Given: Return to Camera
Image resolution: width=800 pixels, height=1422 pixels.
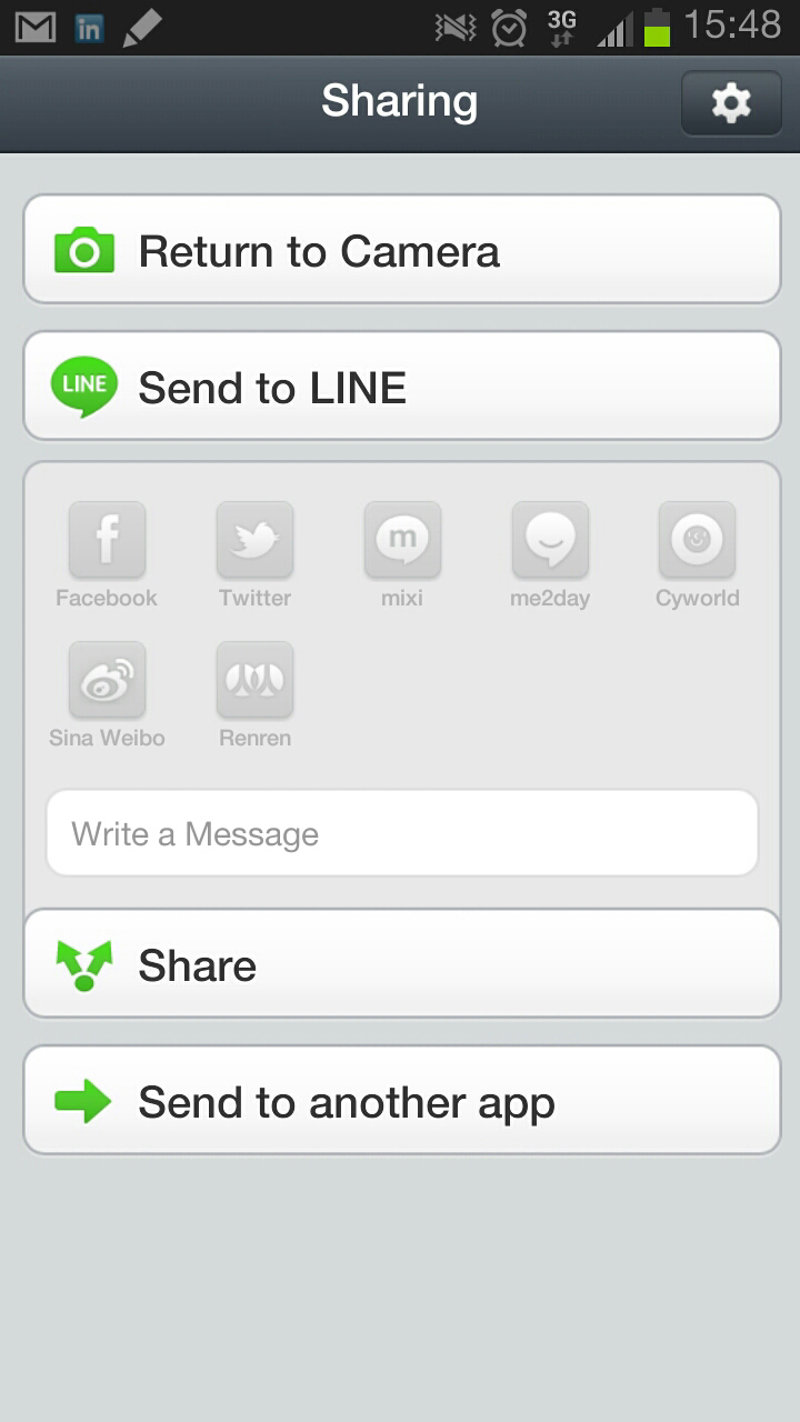Looking at the screenshot, I should pos(401,250).
